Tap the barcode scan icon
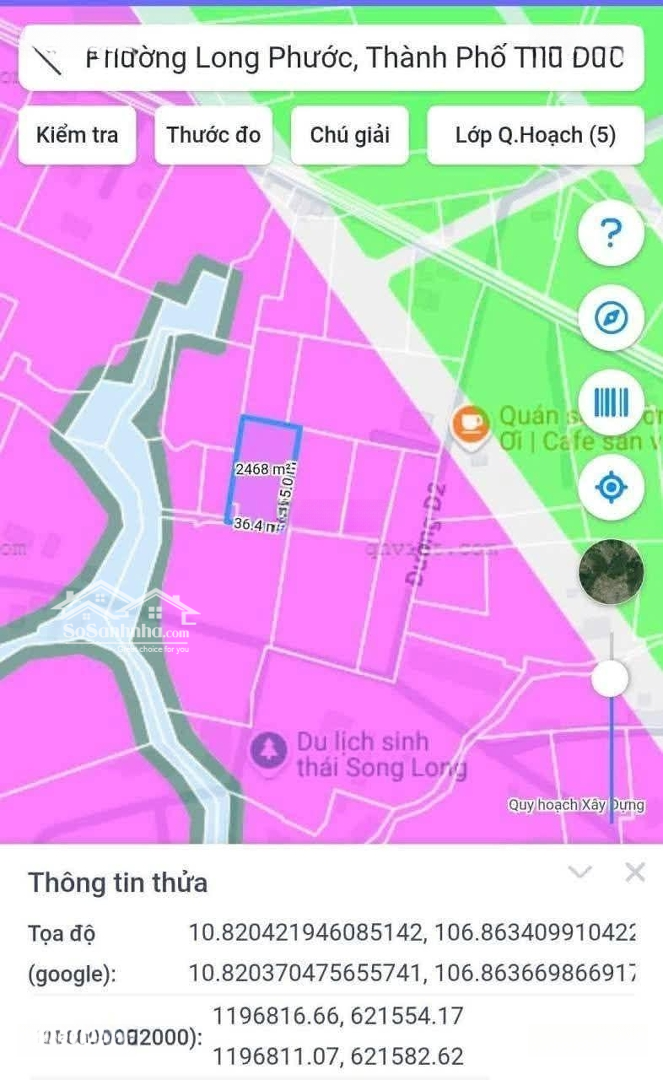Screen dimensions: 663x1080 click(610, 403)
